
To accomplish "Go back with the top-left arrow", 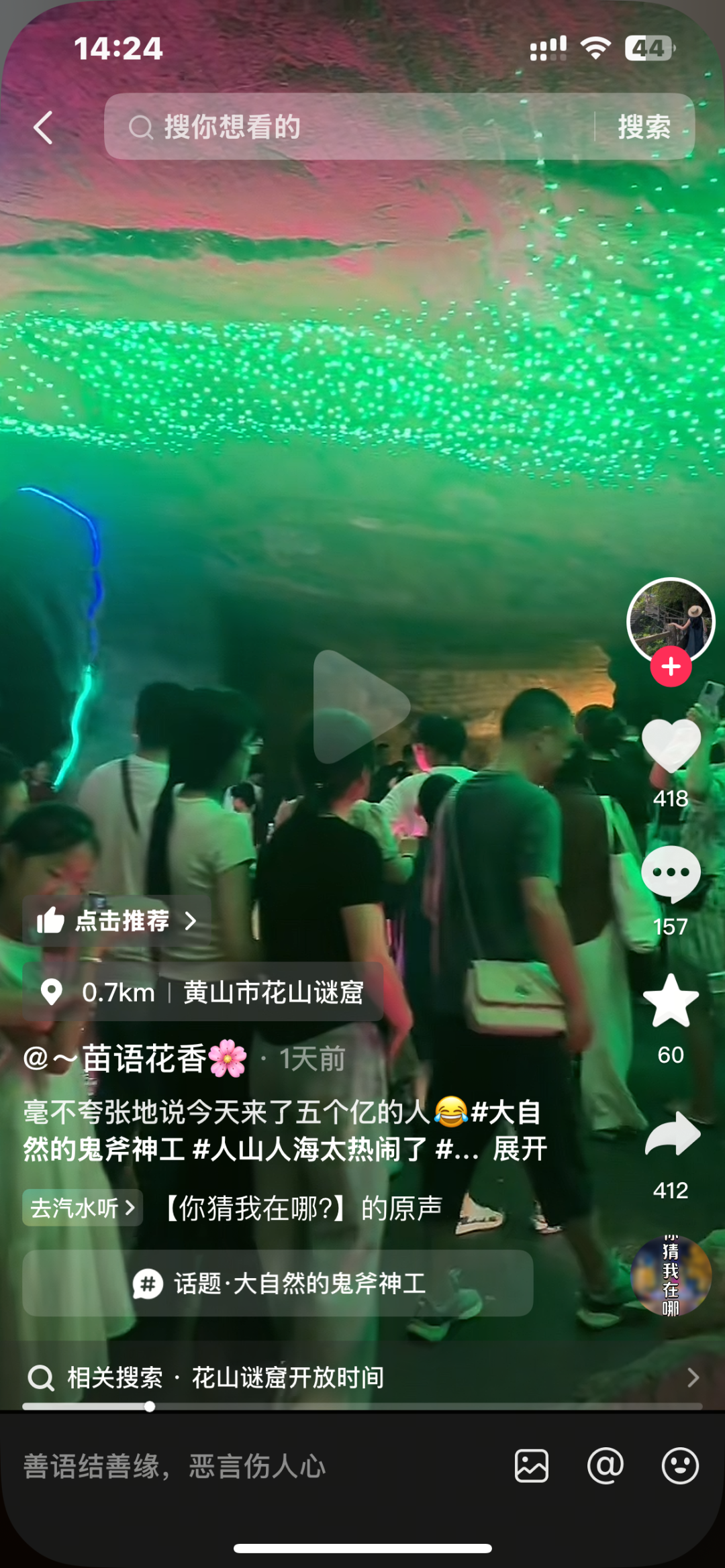I will 43,127.
